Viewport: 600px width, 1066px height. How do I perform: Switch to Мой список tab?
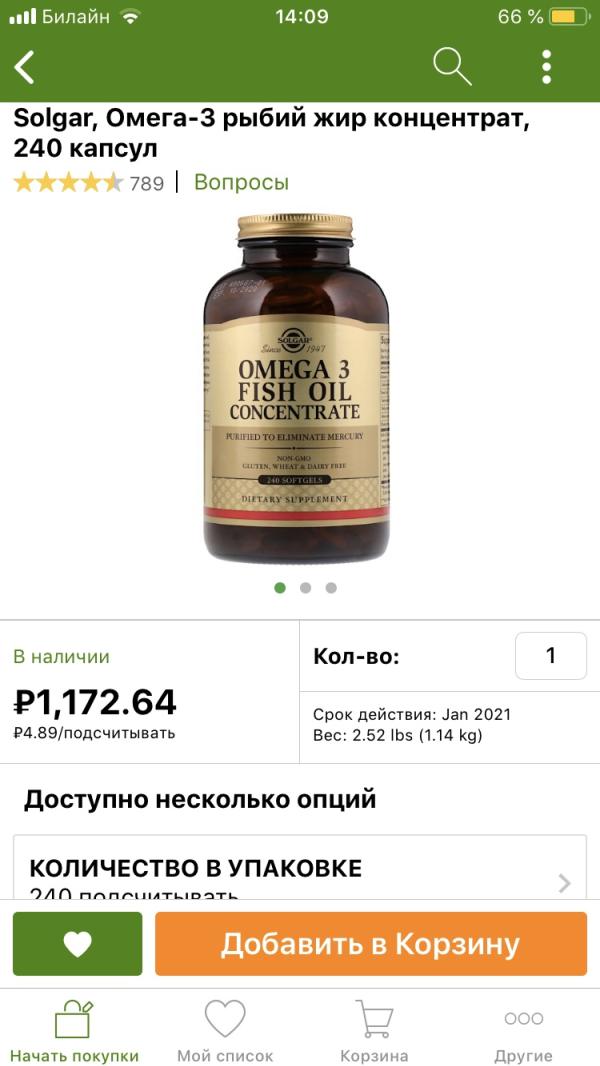(225, 1030)
